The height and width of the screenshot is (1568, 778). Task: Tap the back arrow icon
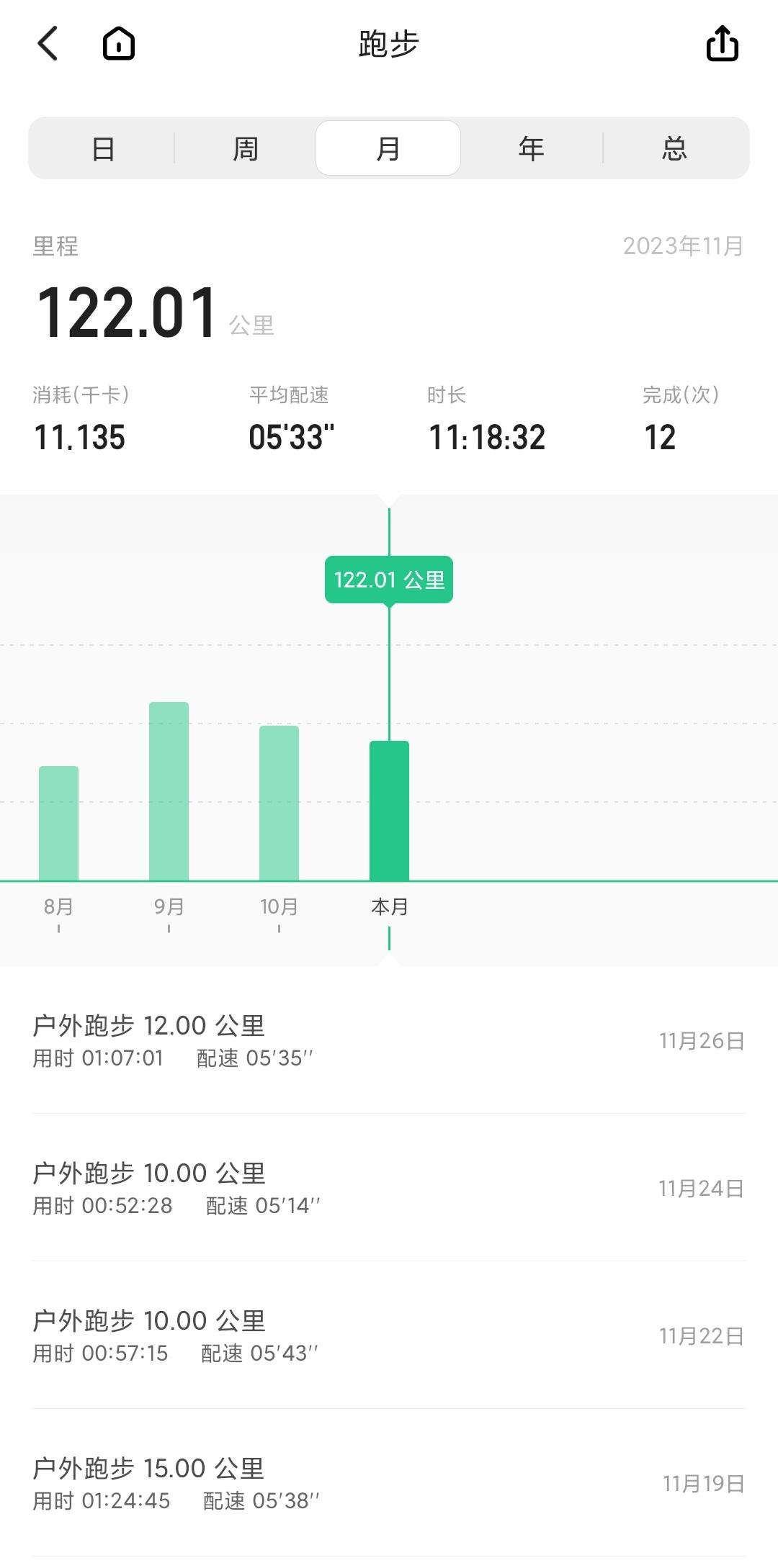[46, 43]
